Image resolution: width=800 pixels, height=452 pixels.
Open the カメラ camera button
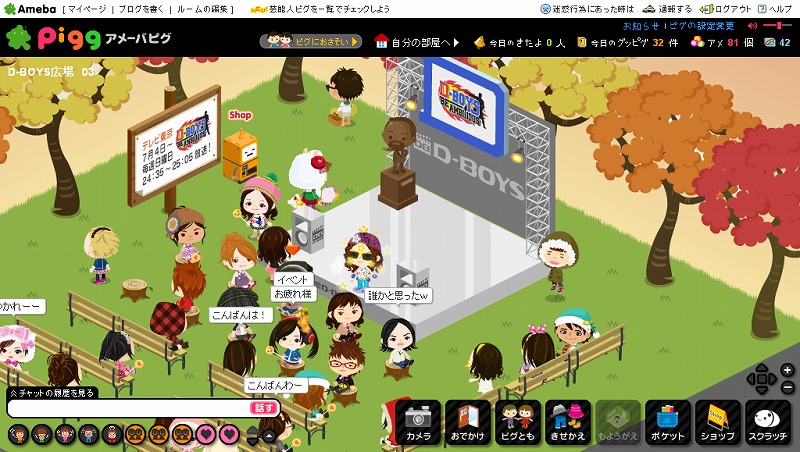(418, 421)
